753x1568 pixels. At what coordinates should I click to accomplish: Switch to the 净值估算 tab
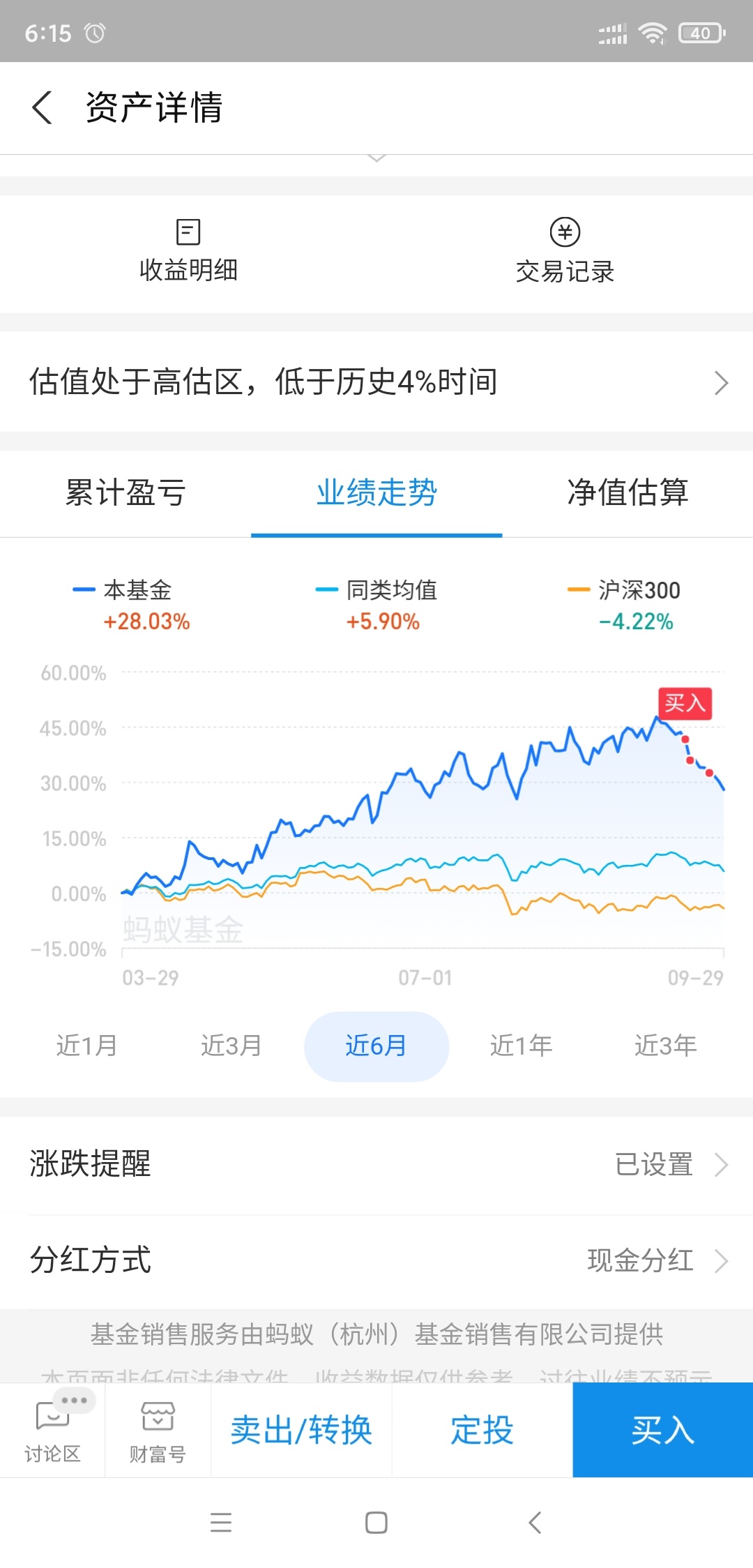[x=627, y=492]
